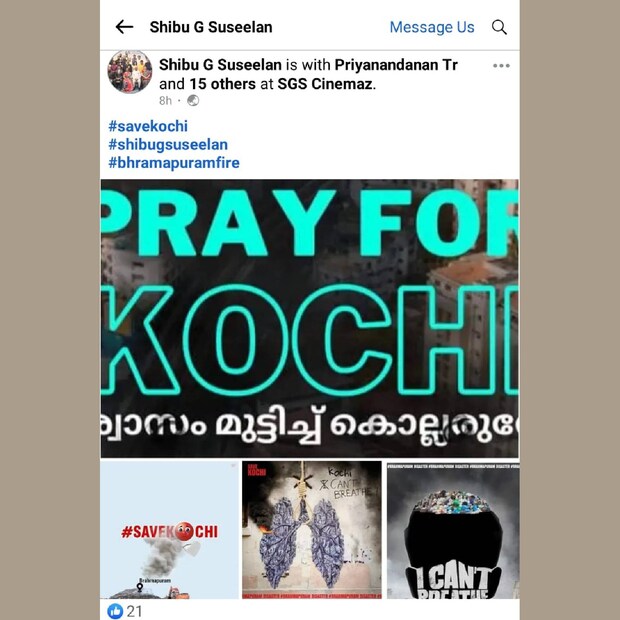Image resolution: width=620 pixels, height=620 pixels.
Task: Open the Pray for Kochi photo
Action: coord(309,318)
